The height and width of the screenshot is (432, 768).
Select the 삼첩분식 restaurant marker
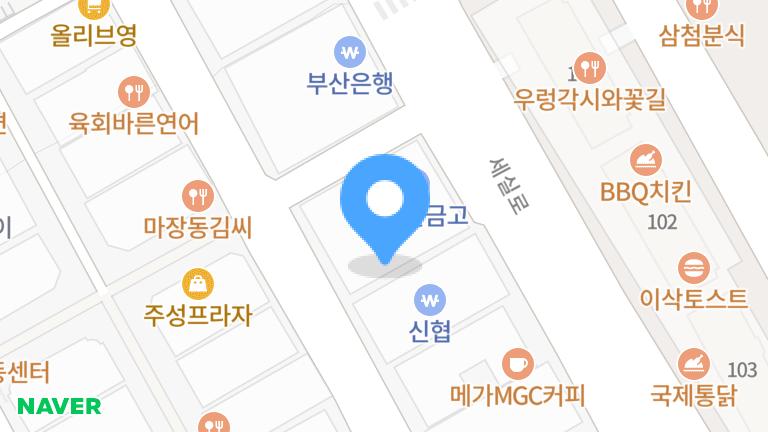701,7
